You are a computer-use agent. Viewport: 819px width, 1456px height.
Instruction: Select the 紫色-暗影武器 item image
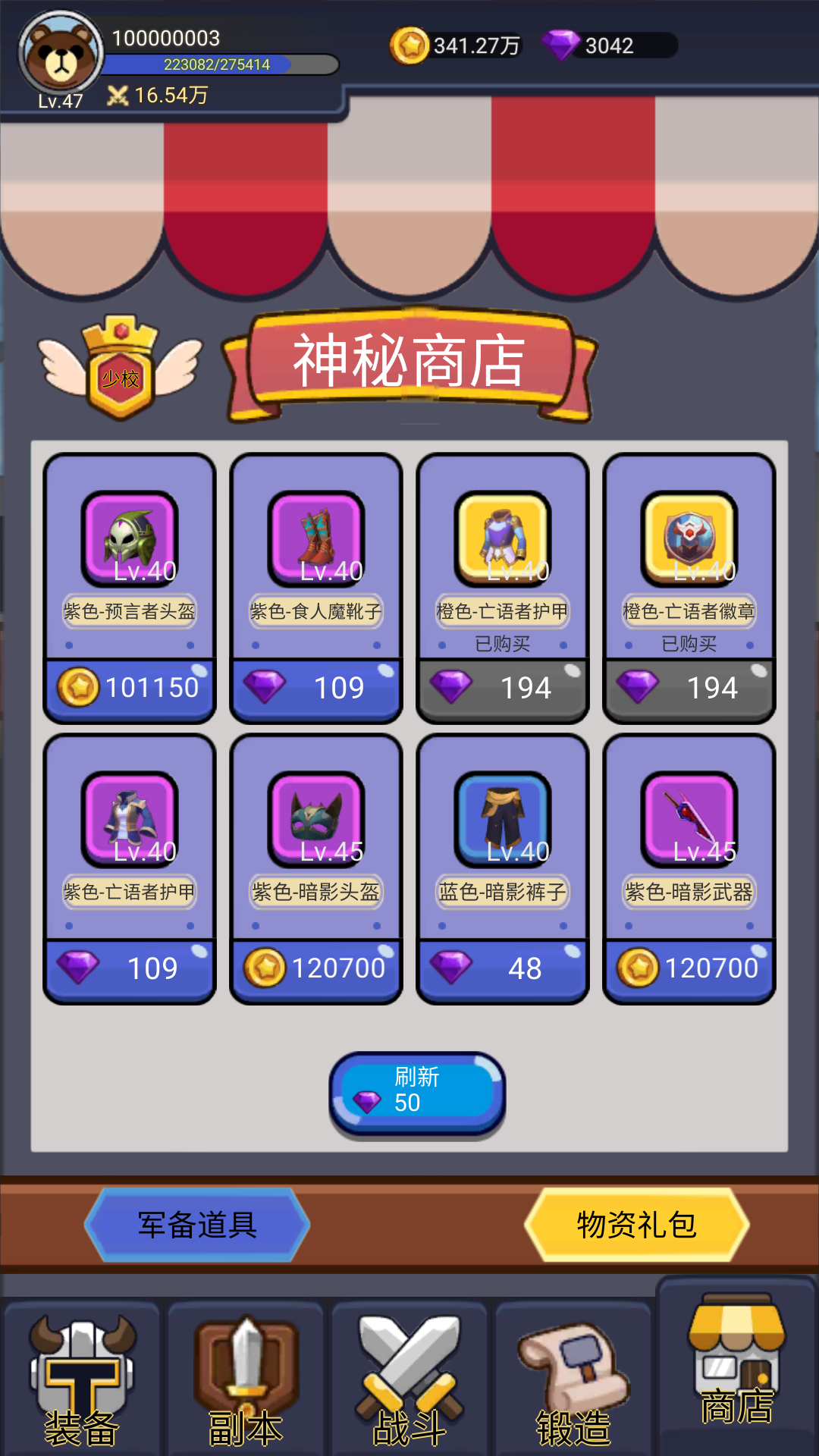tap(687, 821)
